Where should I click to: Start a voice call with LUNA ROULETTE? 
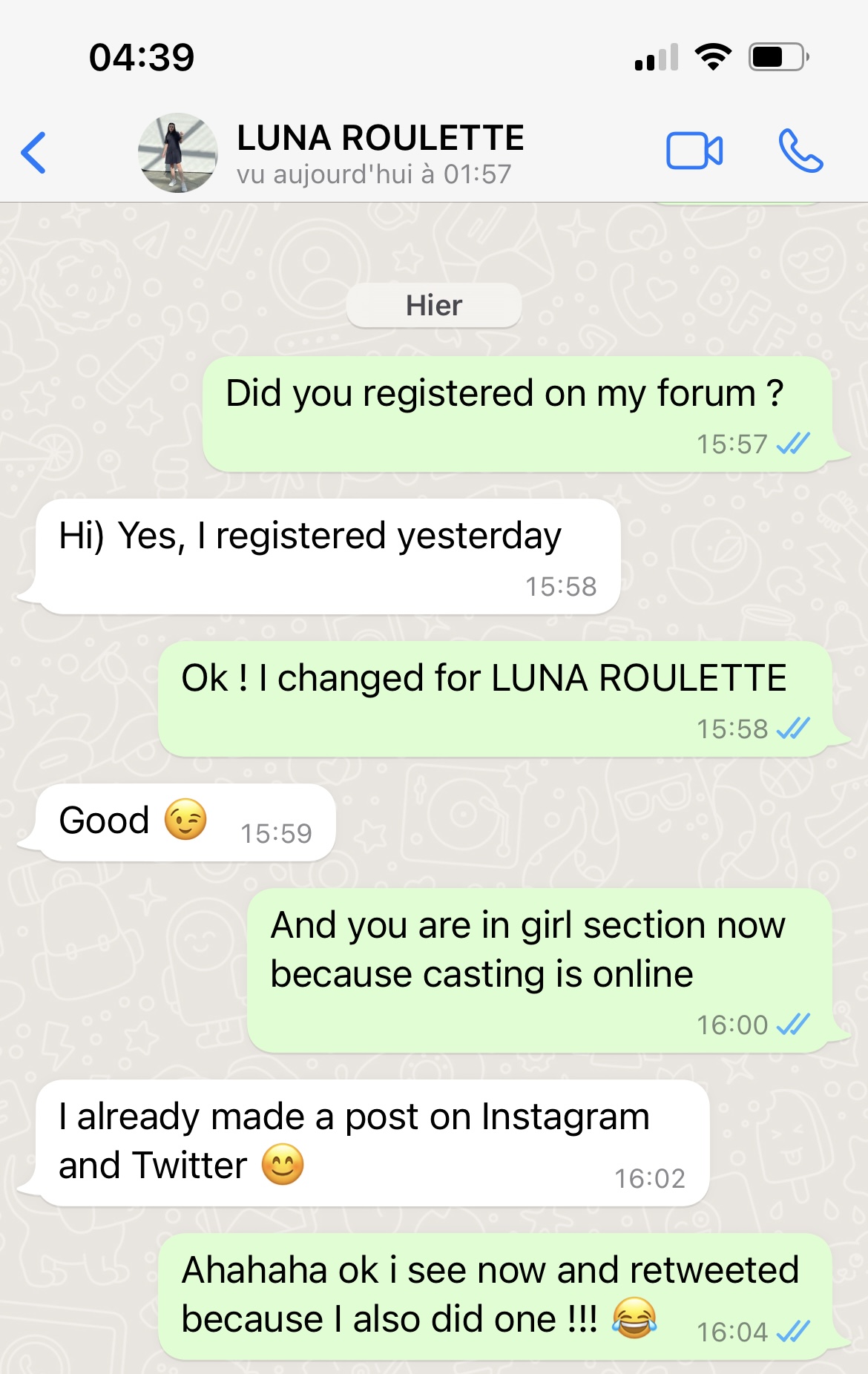800,151
